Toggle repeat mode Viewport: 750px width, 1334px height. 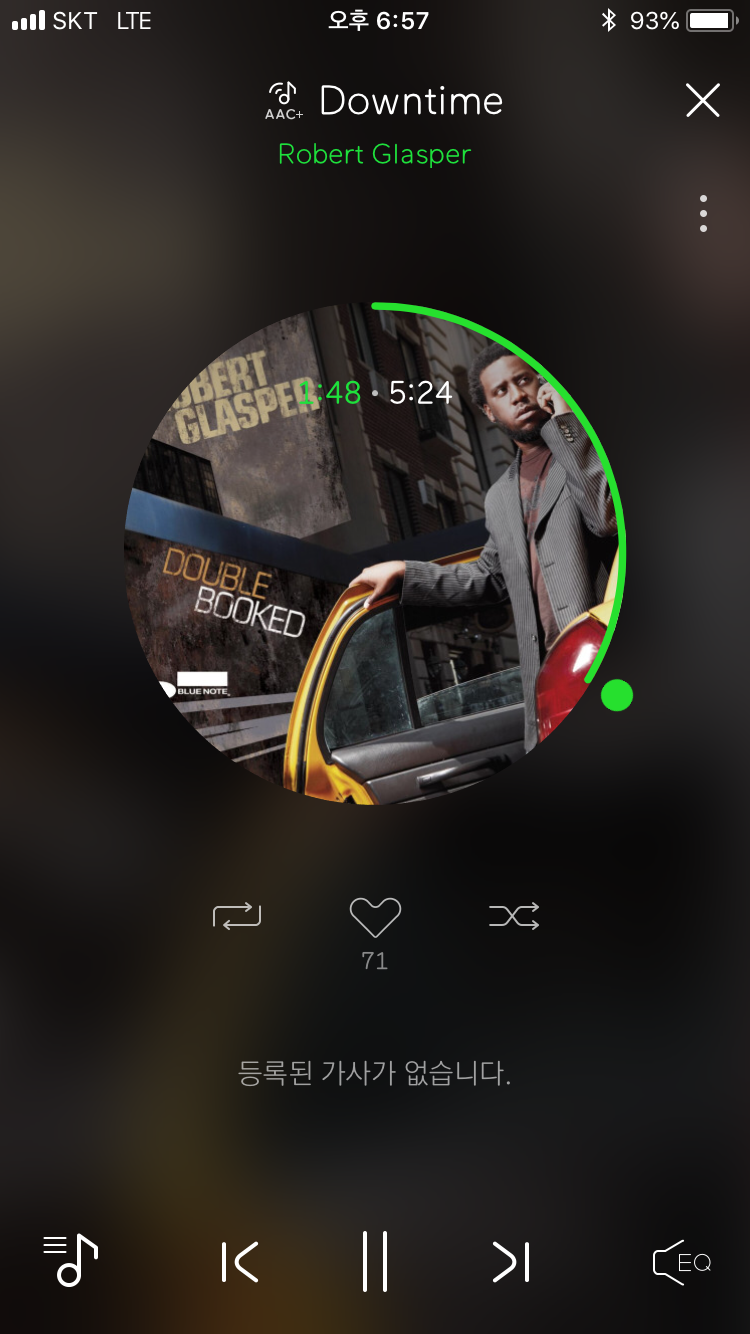pos(237,916)
